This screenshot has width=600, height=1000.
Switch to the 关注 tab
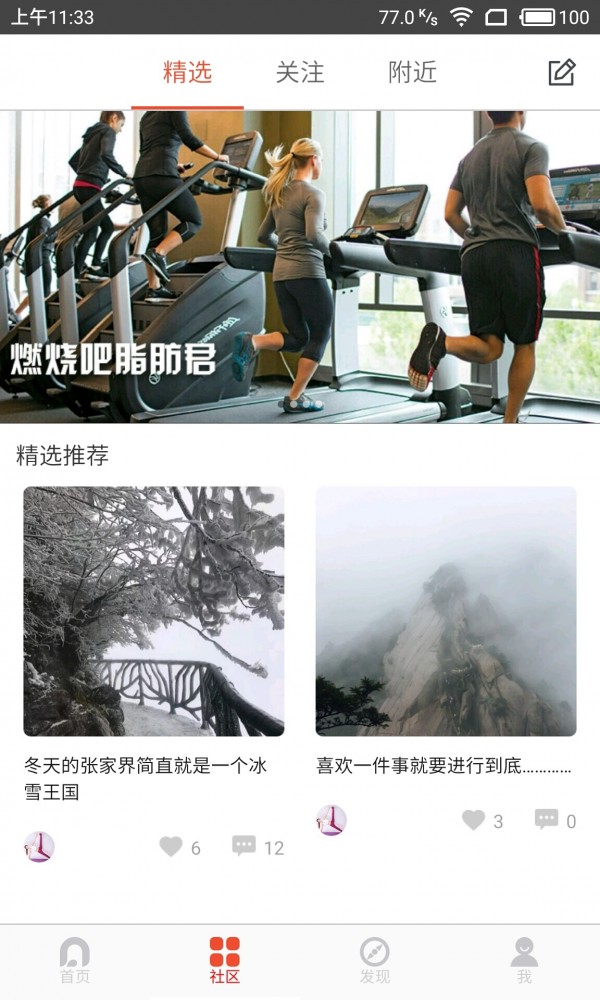300,72
